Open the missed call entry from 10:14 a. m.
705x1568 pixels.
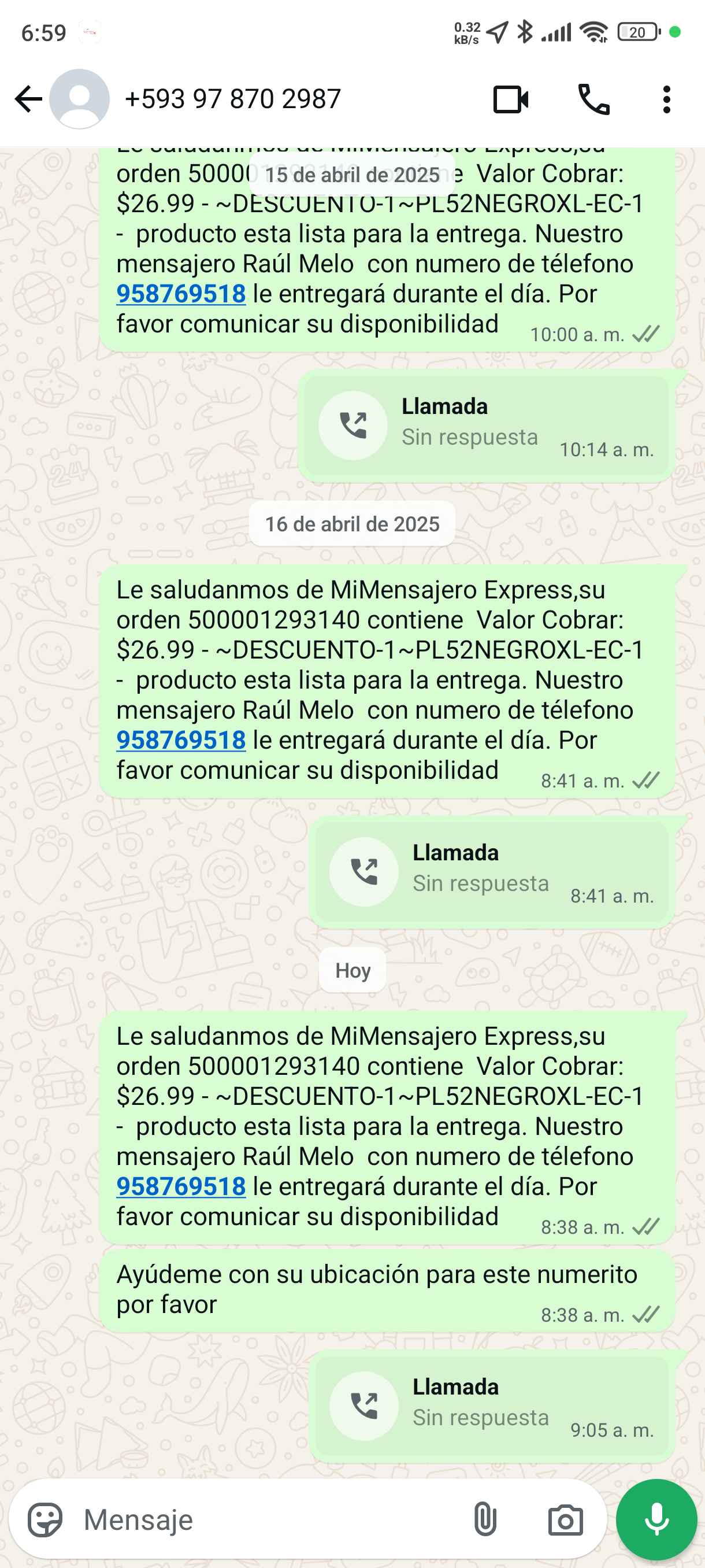click(486, 426)
